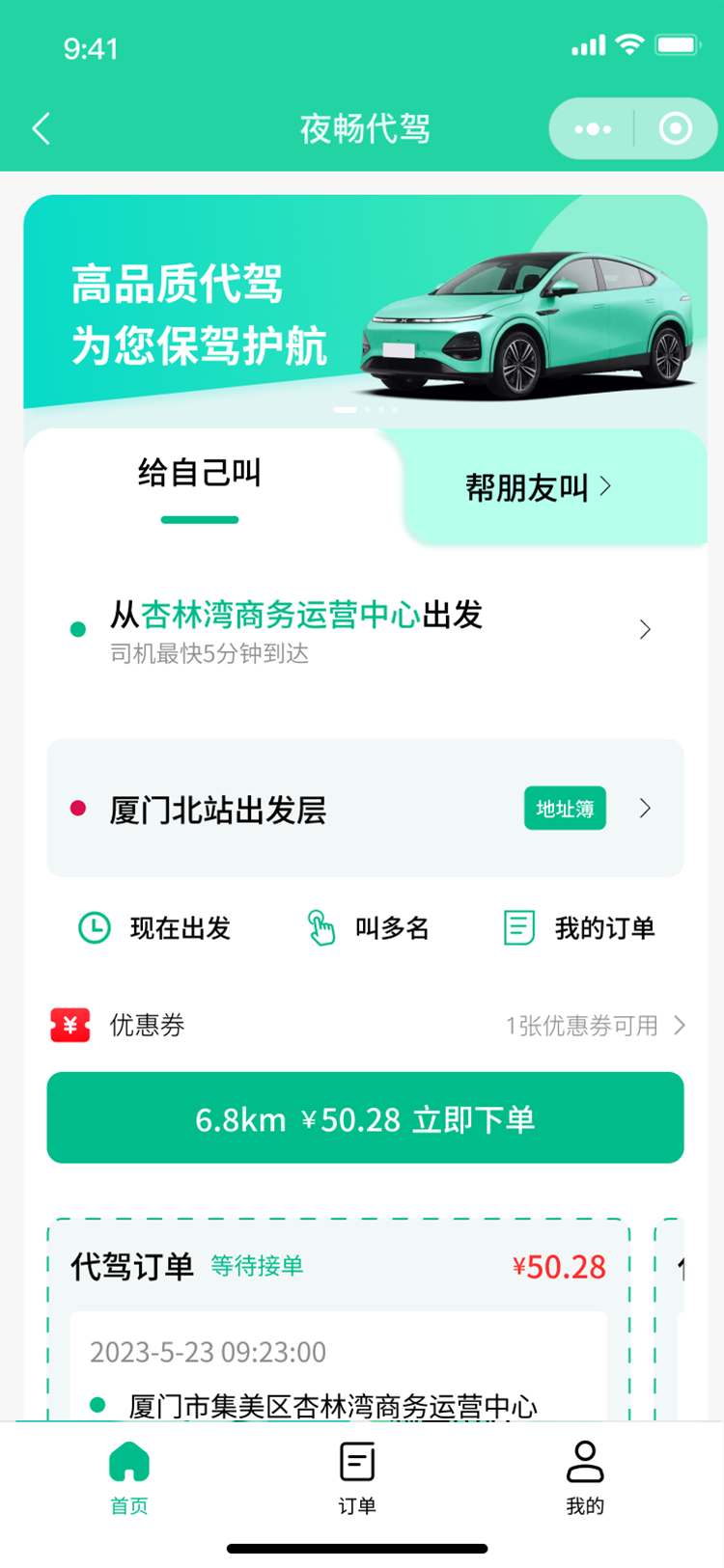The height and width of the screenshot is (1568, 724).
Task: Open the 优惠券 coupon row
Action: (365, 1025)
